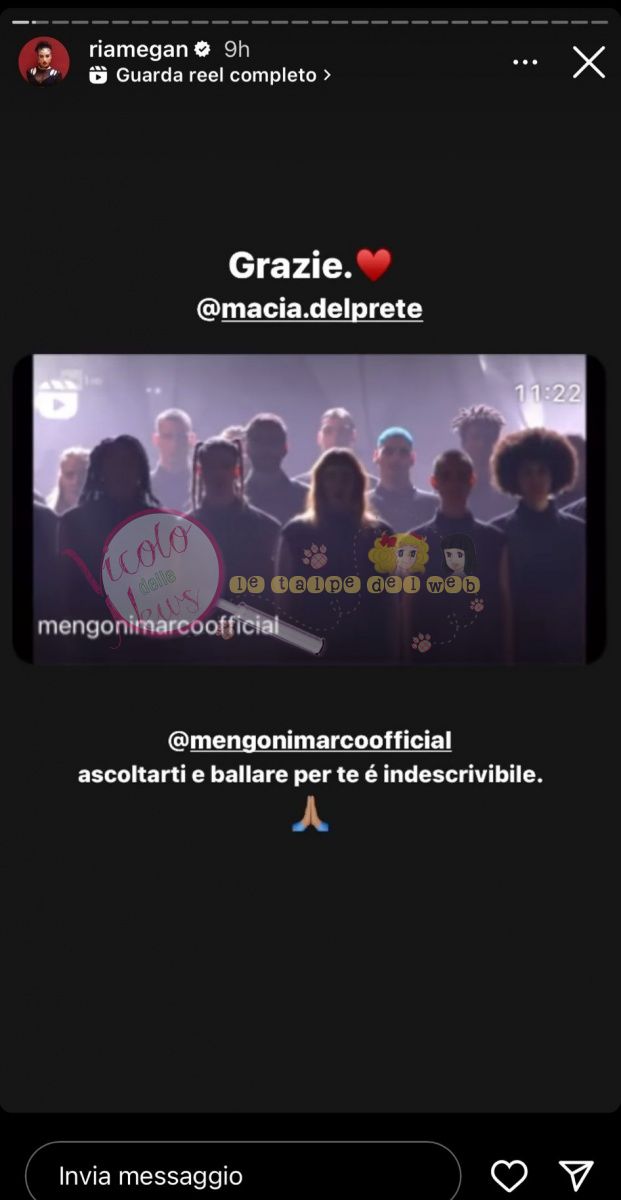Open riamegan's profile picture
621x1200 pixels.
click(44, 61)
